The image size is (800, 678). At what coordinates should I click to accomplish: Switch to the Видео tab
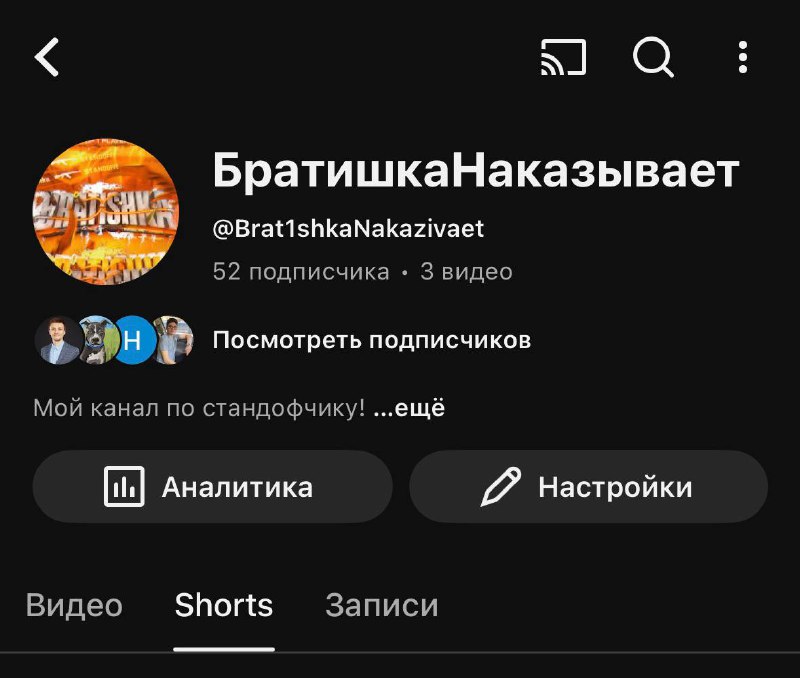74,605
